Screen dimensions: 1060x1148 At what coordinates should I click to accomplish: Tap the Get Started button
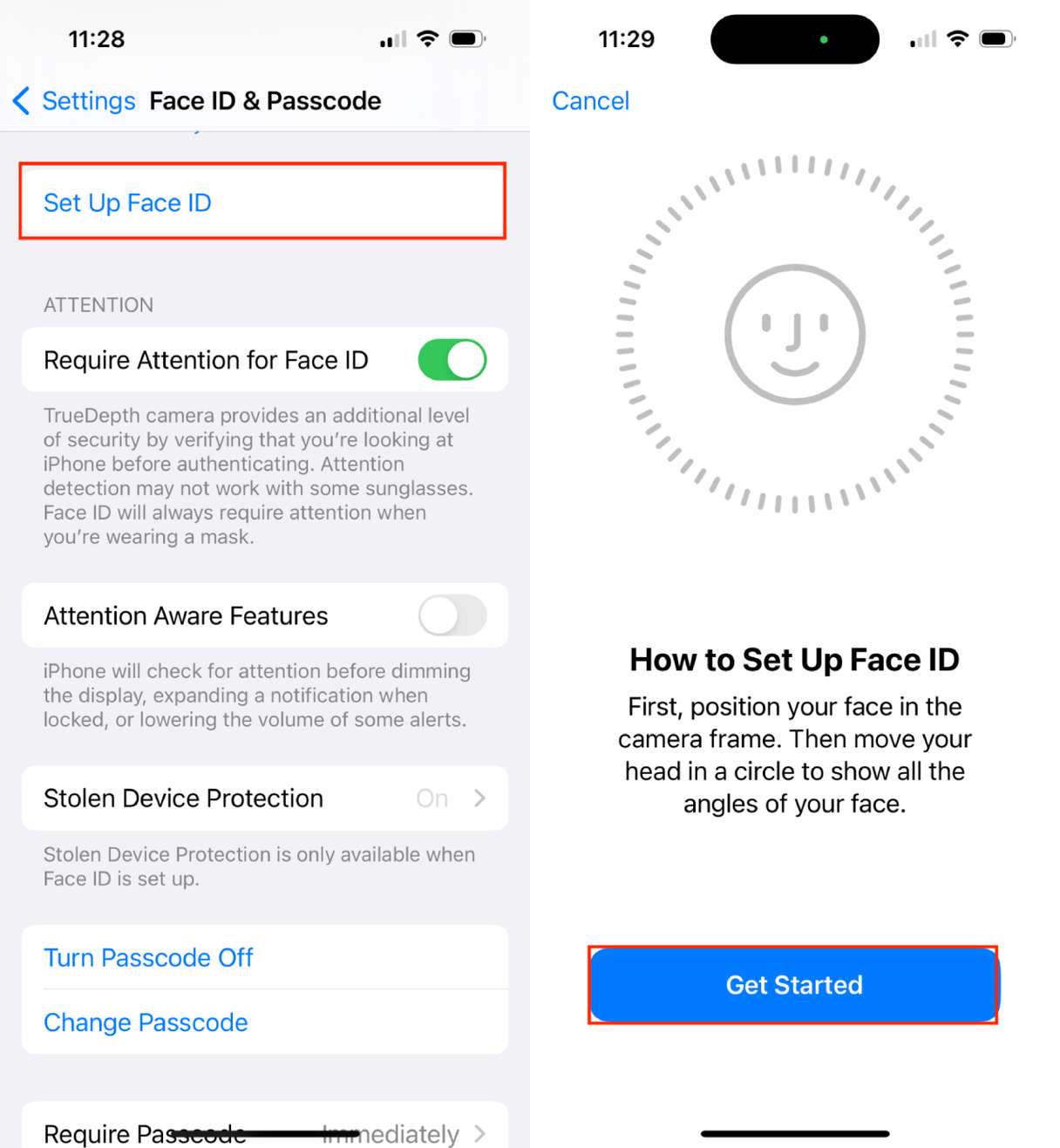793,985
